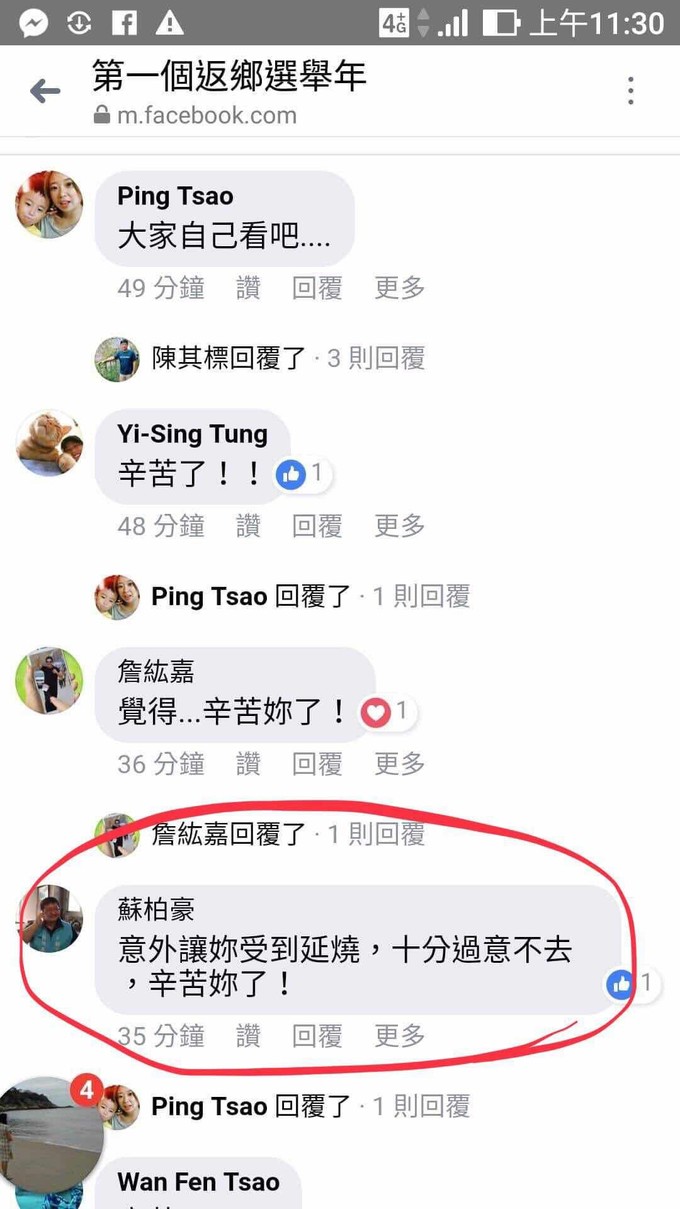View the heart reaction on 詹紘嘉's comment

click(x=388, y=712)
